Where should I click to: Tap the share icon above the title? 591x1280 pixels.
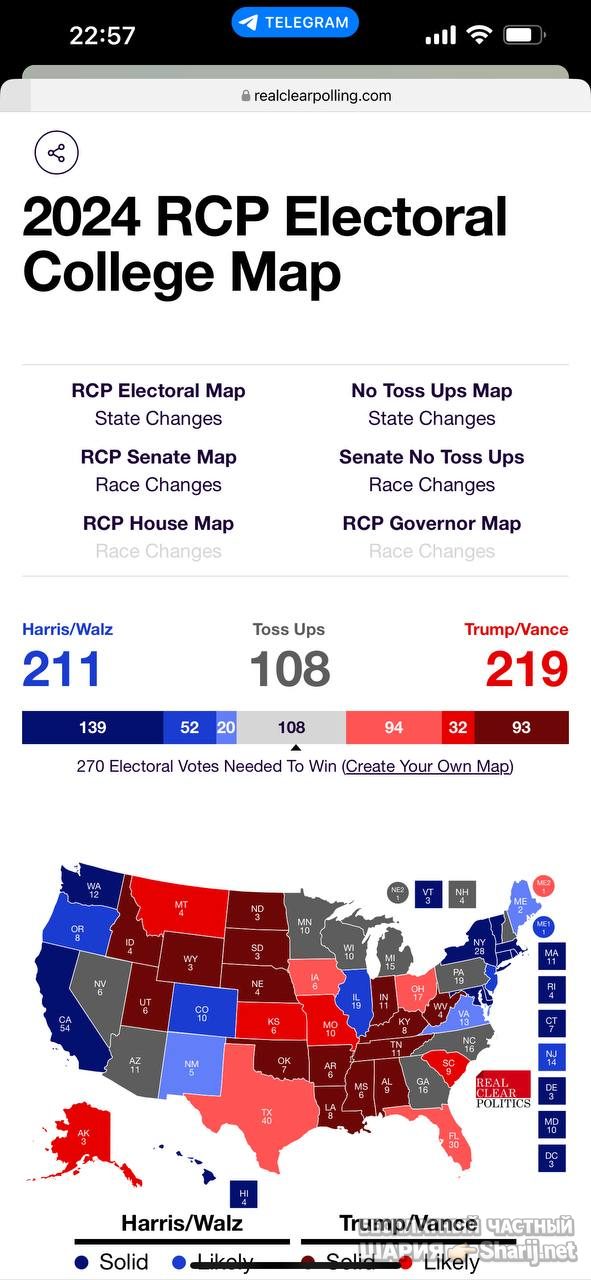56,153
